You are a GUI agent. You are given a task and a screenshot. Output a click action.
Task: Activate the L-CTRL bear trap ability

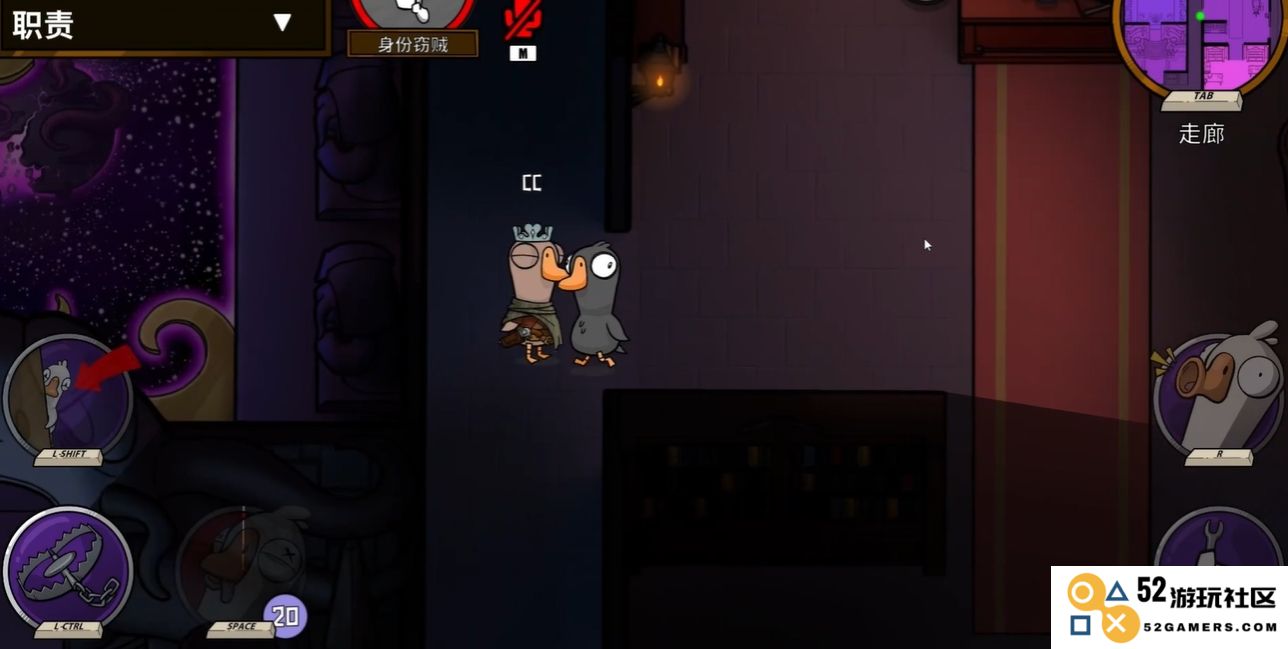pyautogui.click(x=68, y=570)
